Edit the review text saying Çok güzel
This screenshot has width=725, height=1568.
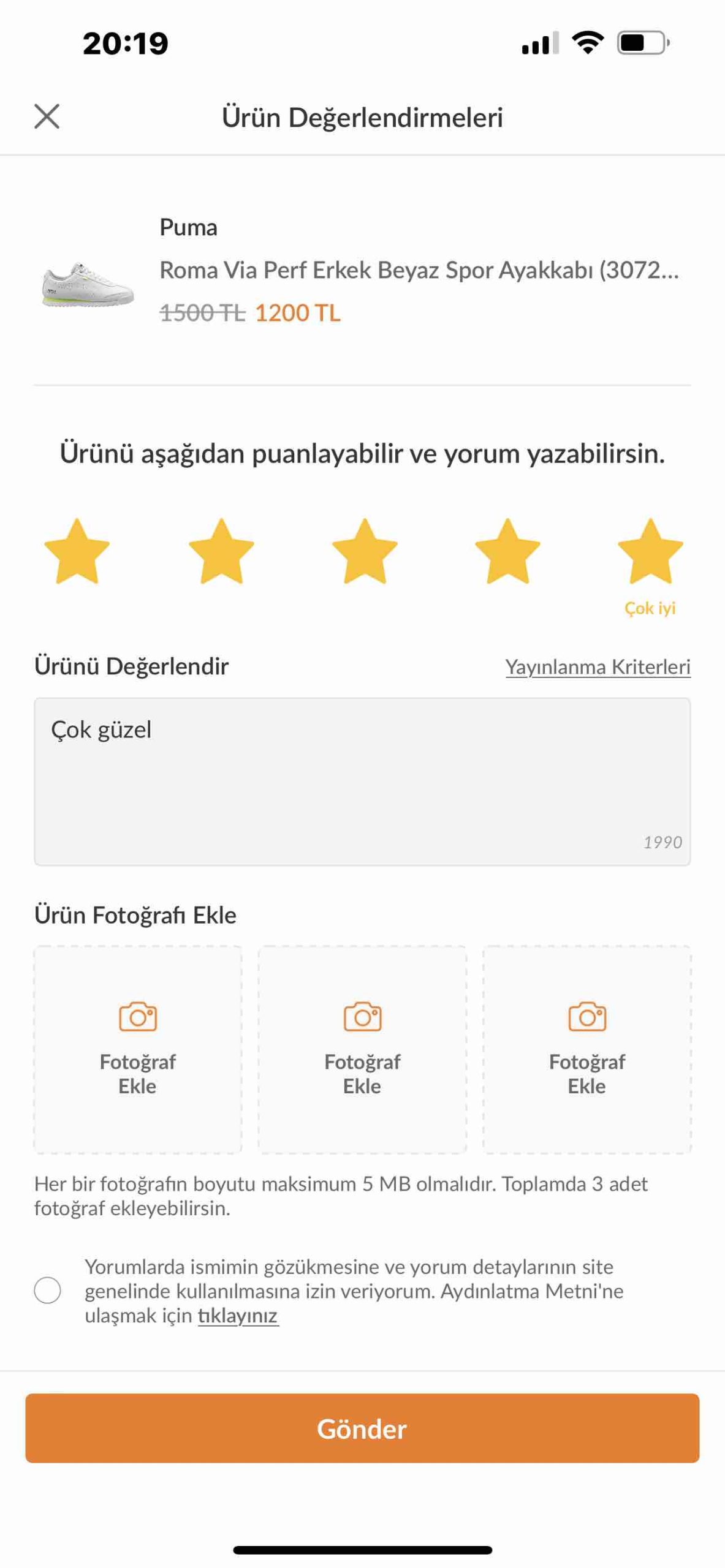click(362, 782)
